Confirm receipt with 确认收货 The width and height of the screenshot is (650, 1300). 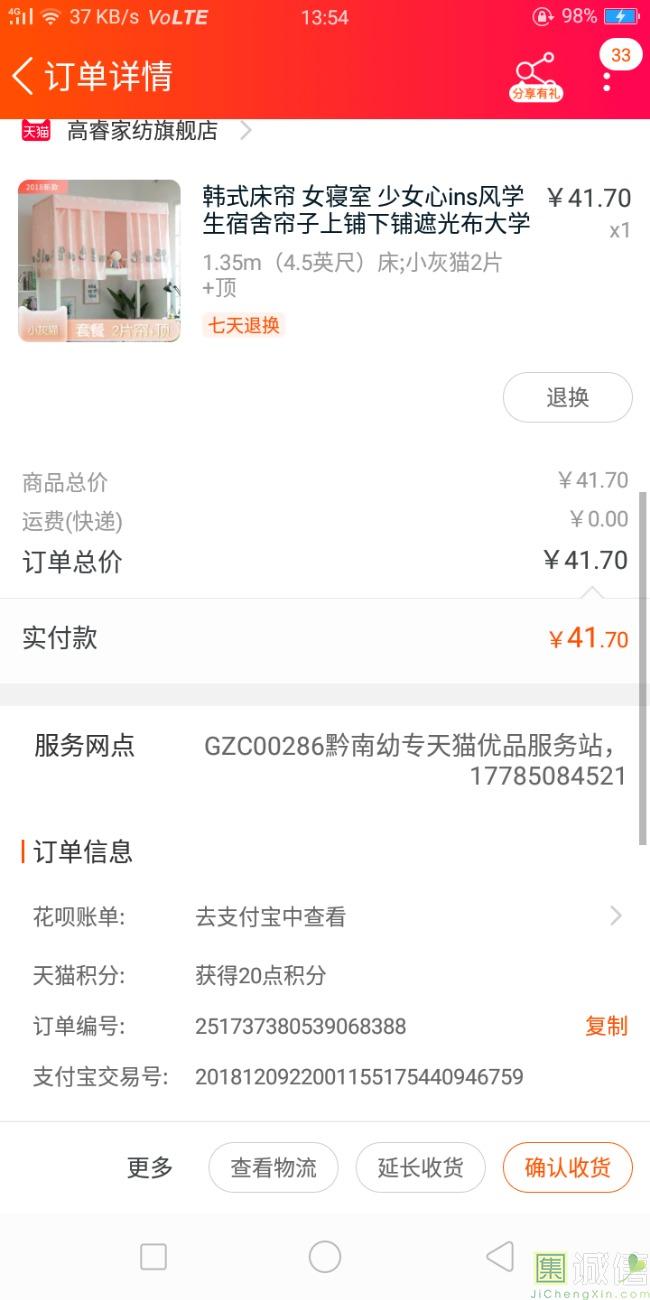[567, 1167]
